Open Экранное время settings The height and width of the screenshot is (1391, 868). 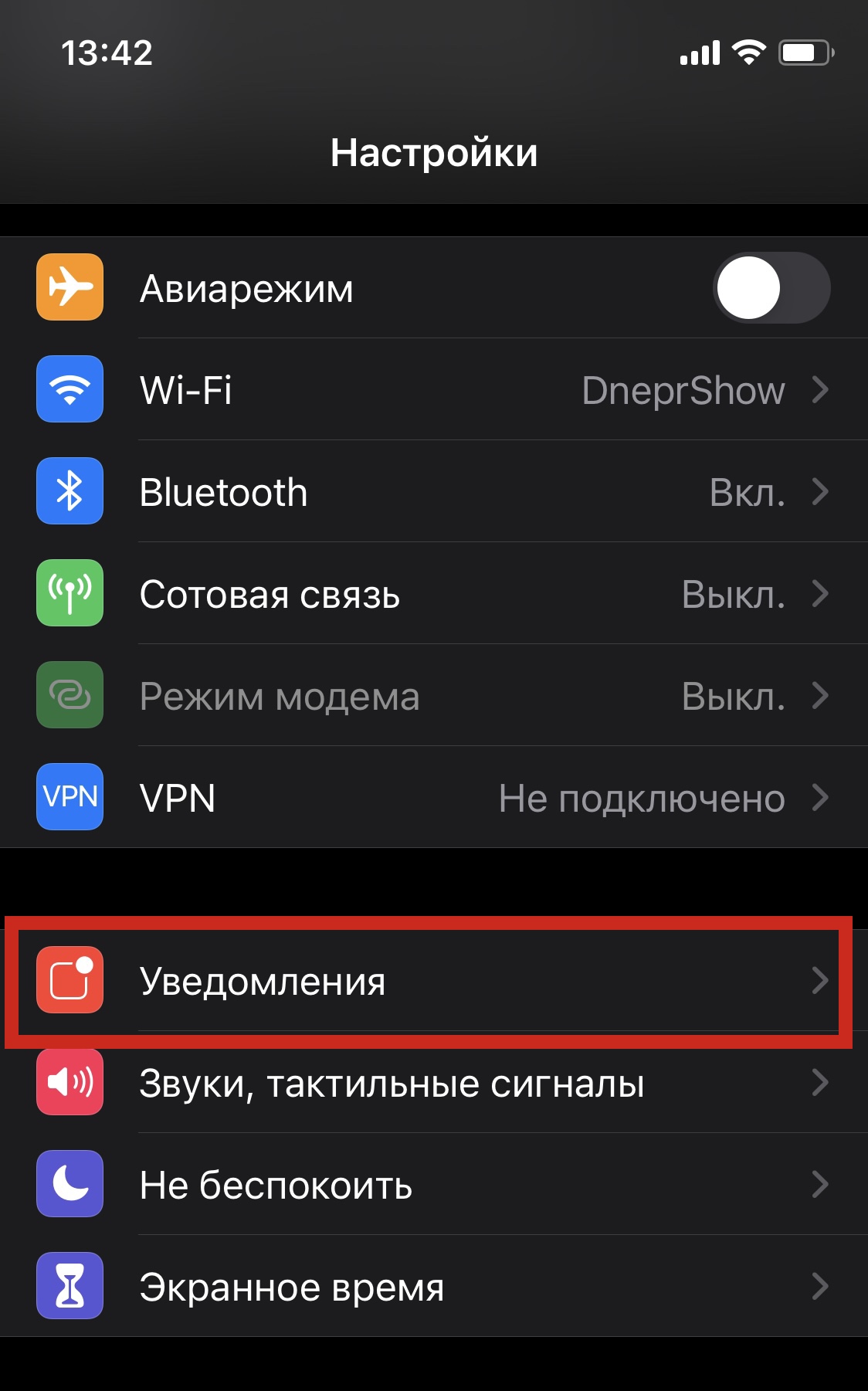click(x=434, y=1287)
